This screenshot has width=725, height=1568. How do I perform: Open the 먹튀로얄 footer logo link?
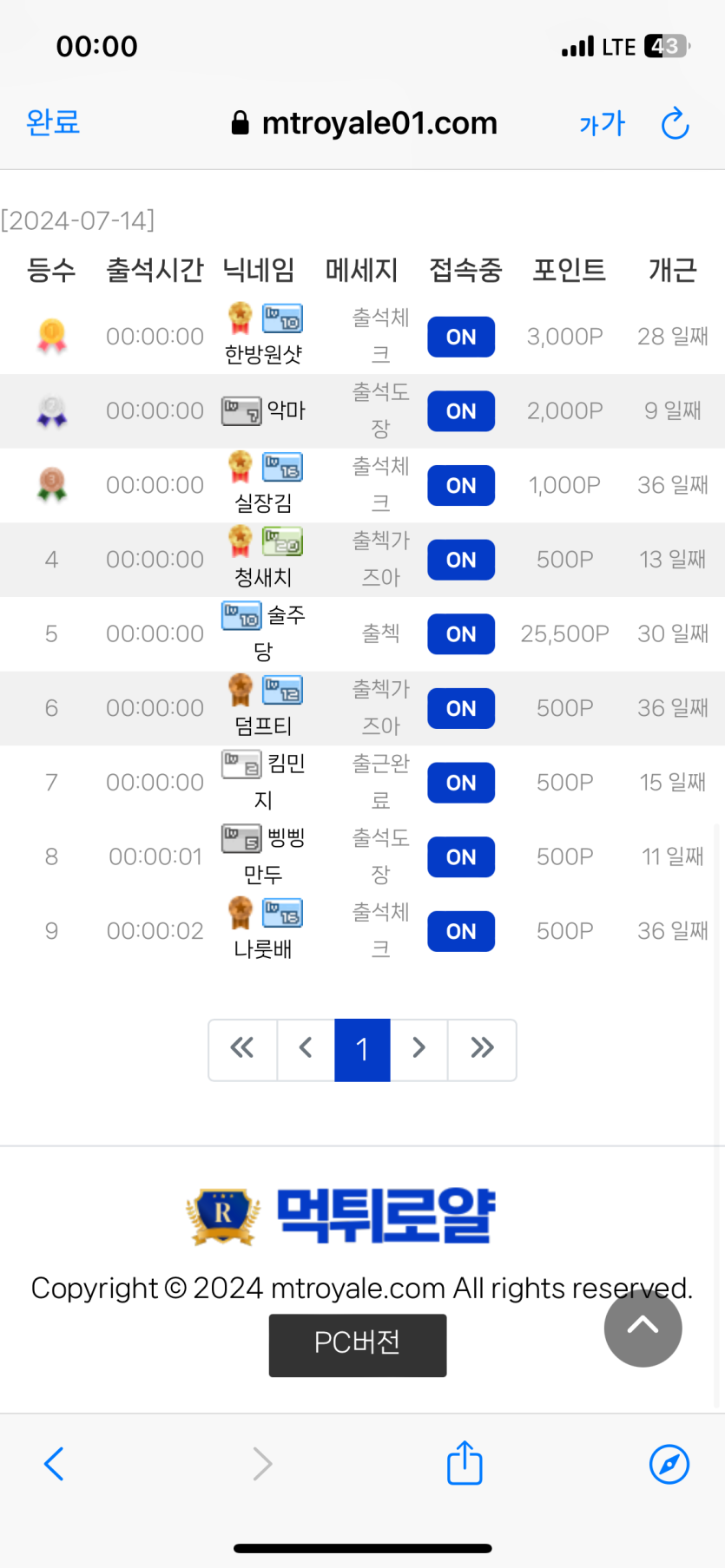pos(340,1216)
